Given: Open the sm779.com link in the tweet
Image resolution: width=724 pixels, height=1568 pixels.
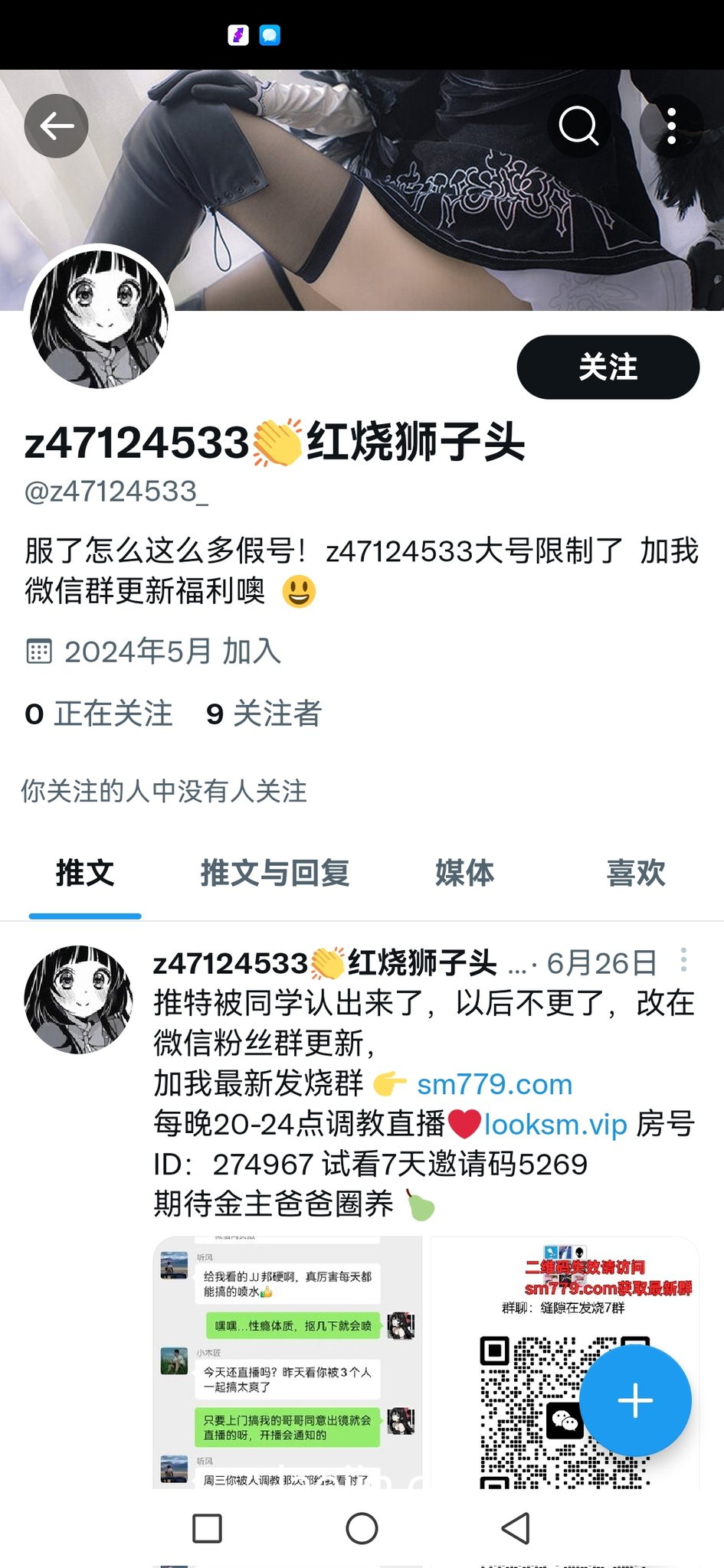Looking at the screenshot, I should click(x=494, y=1084).
